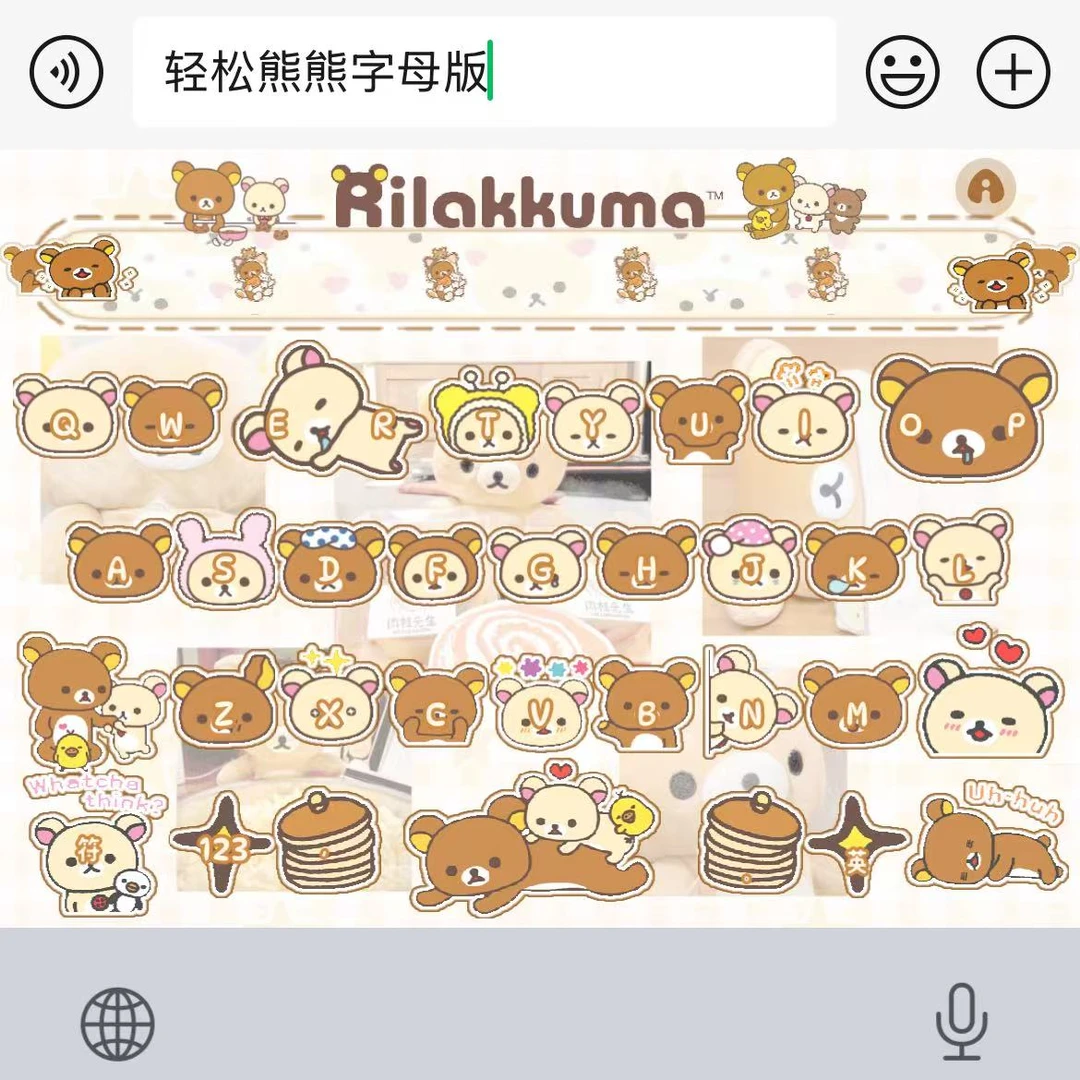The image size is (1080, 1080).
Task: Tap the M key
Action: [857, 712]
